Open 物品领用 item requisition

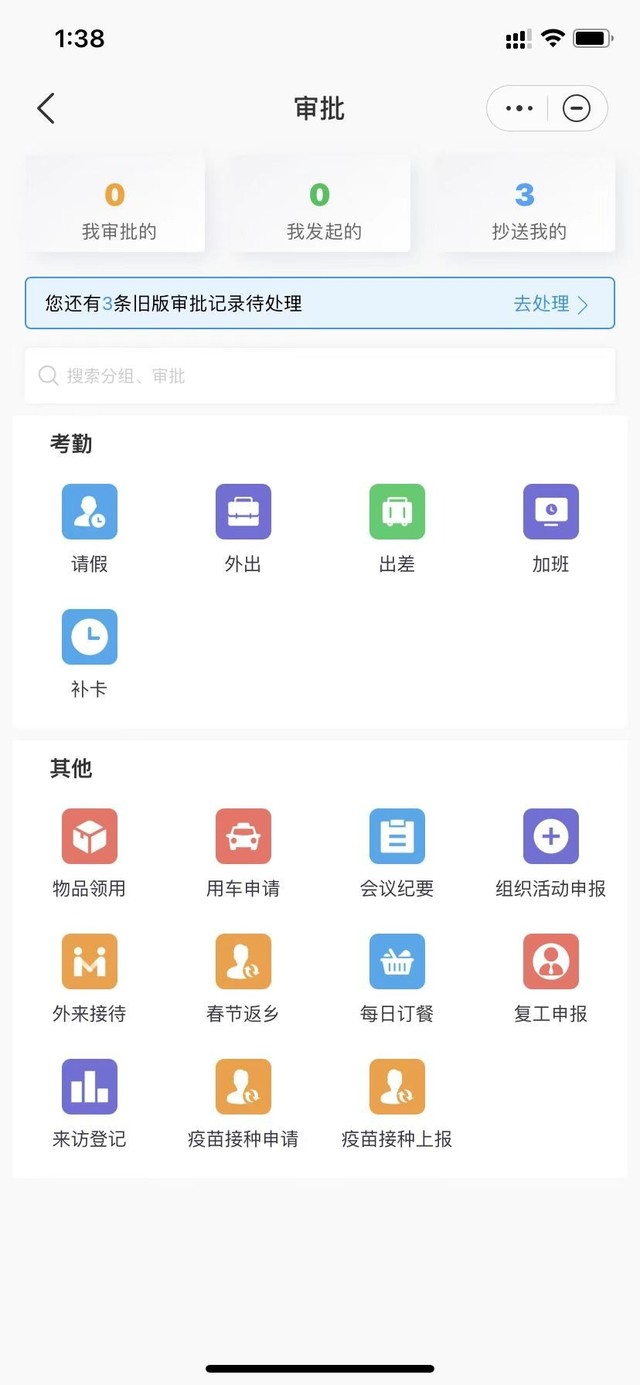tap(90, 853)
